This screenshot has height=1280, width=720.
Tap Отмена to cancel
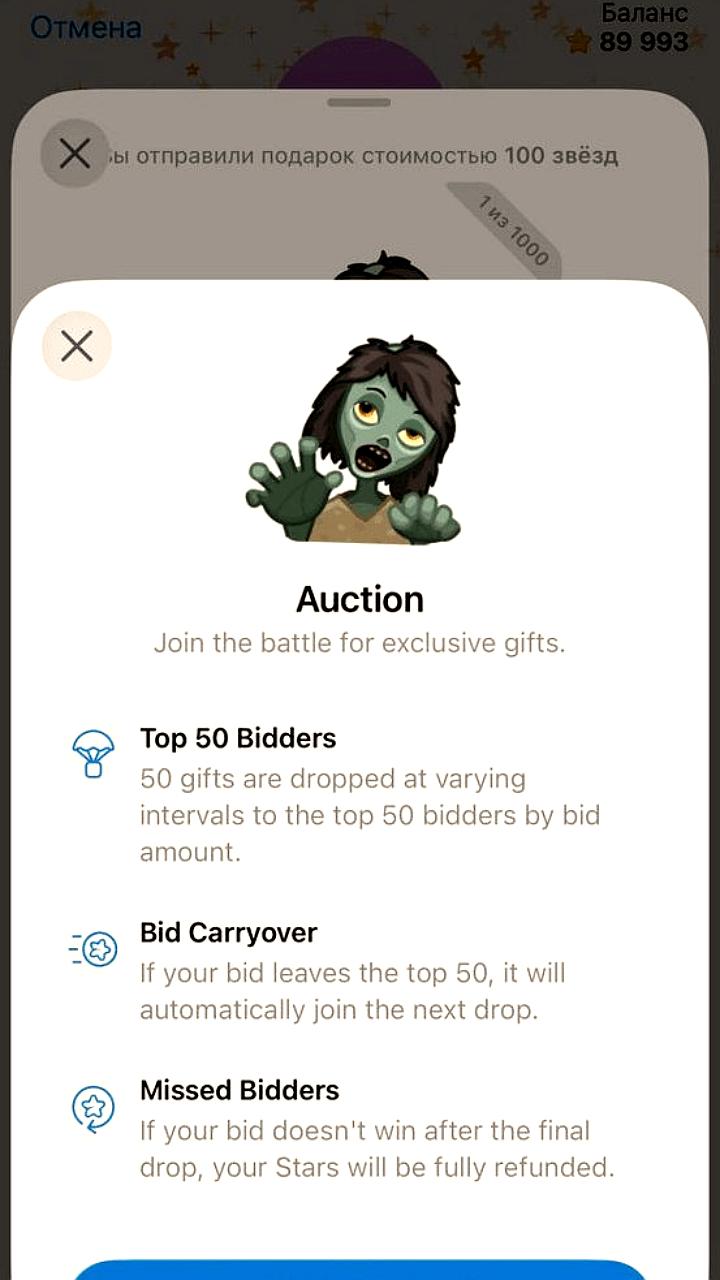(x=86, y=27)
